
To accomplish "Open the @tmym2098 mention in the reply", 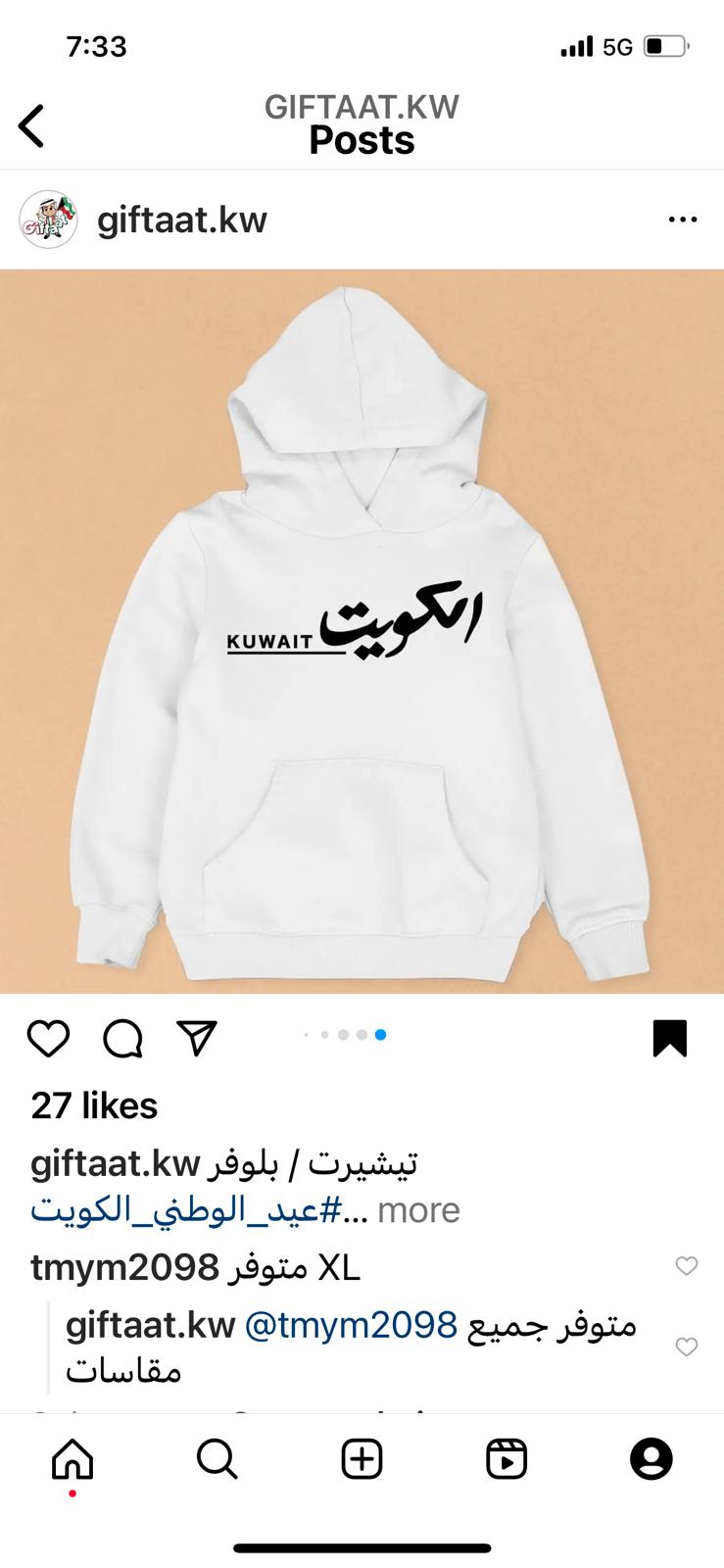I will [351, 1326].
